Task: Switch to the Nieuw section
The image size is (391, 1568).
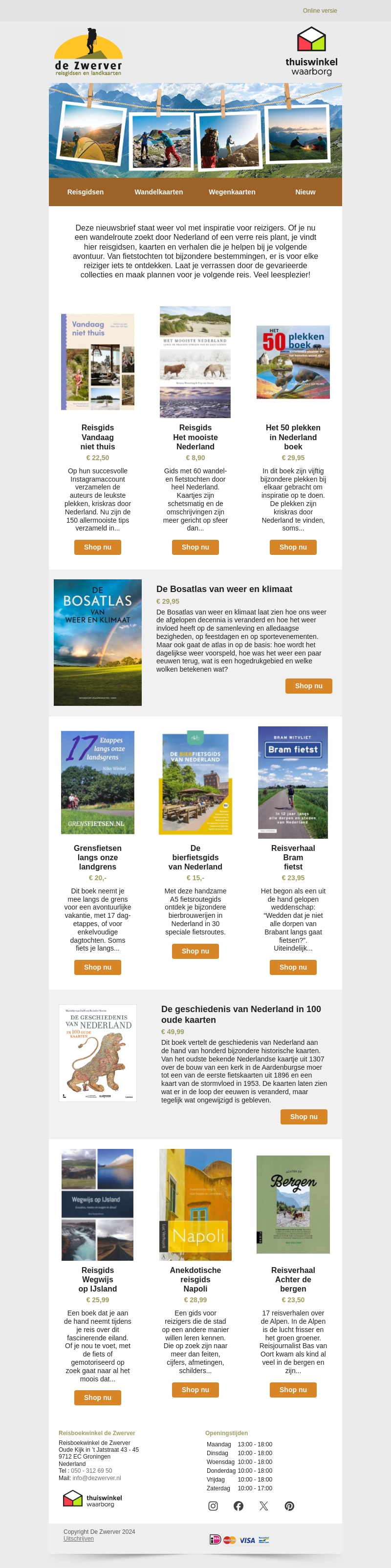Action: pos(305,192)
